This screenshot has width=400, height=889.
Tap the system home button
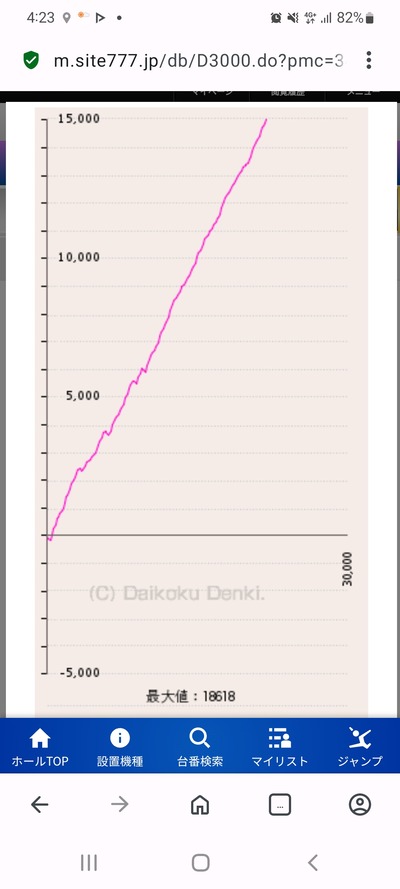pyautogui.click(x=201, y=863)
